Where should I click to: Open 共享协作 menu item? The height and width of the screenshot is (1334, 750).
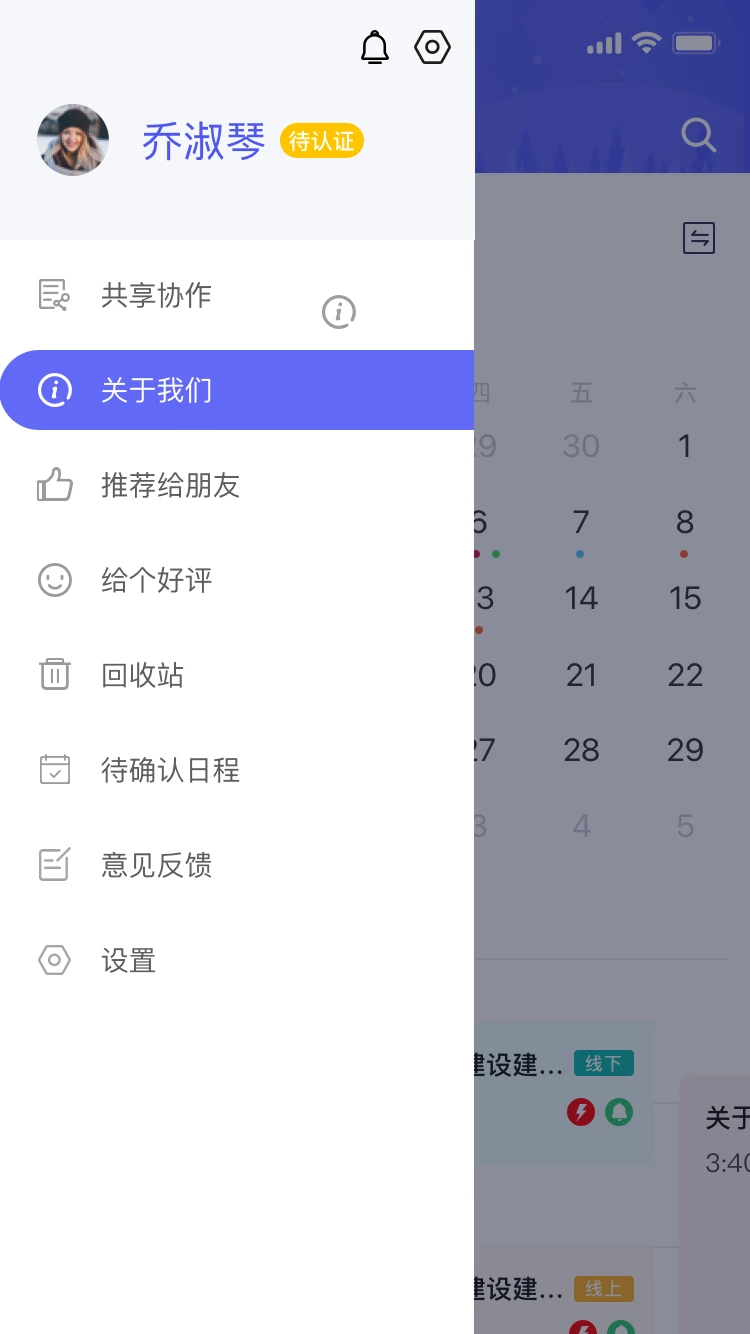[x=156, y=295]
